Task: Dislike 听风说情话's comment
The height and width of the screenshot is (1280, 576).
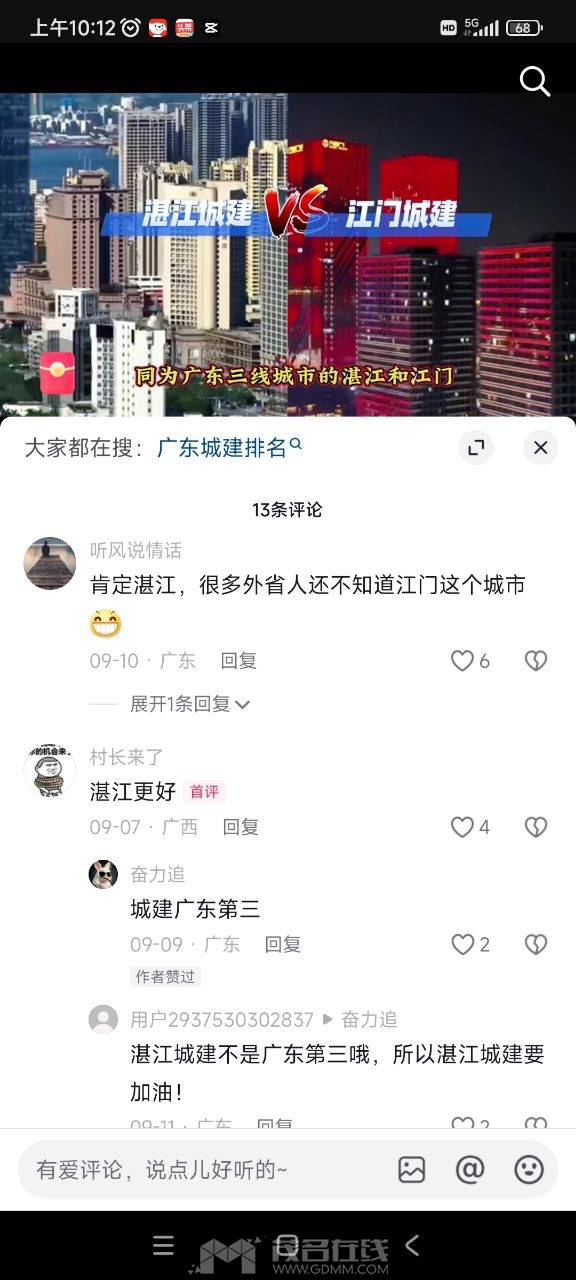Action: point(536,660)
